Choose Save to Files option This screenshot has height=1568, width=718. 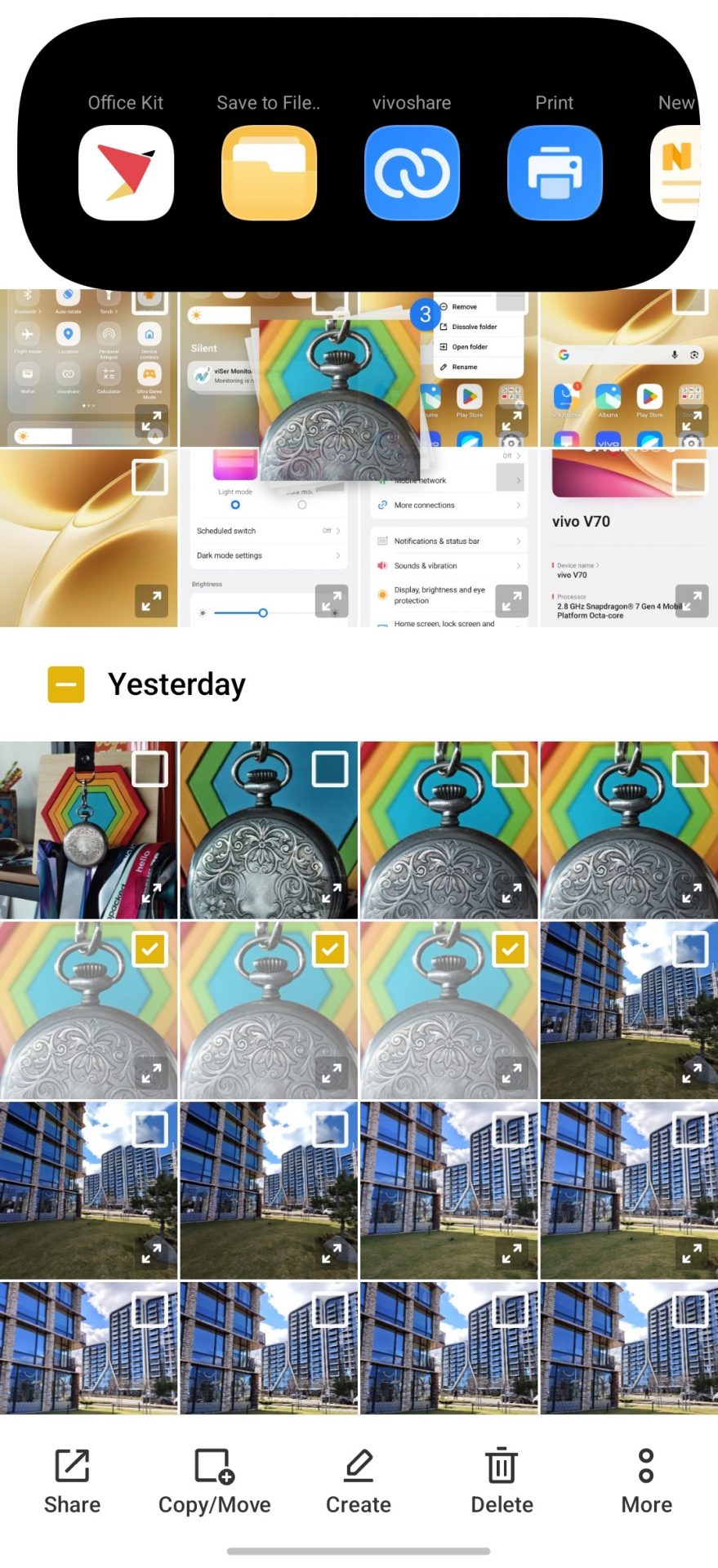click(269, 172)
